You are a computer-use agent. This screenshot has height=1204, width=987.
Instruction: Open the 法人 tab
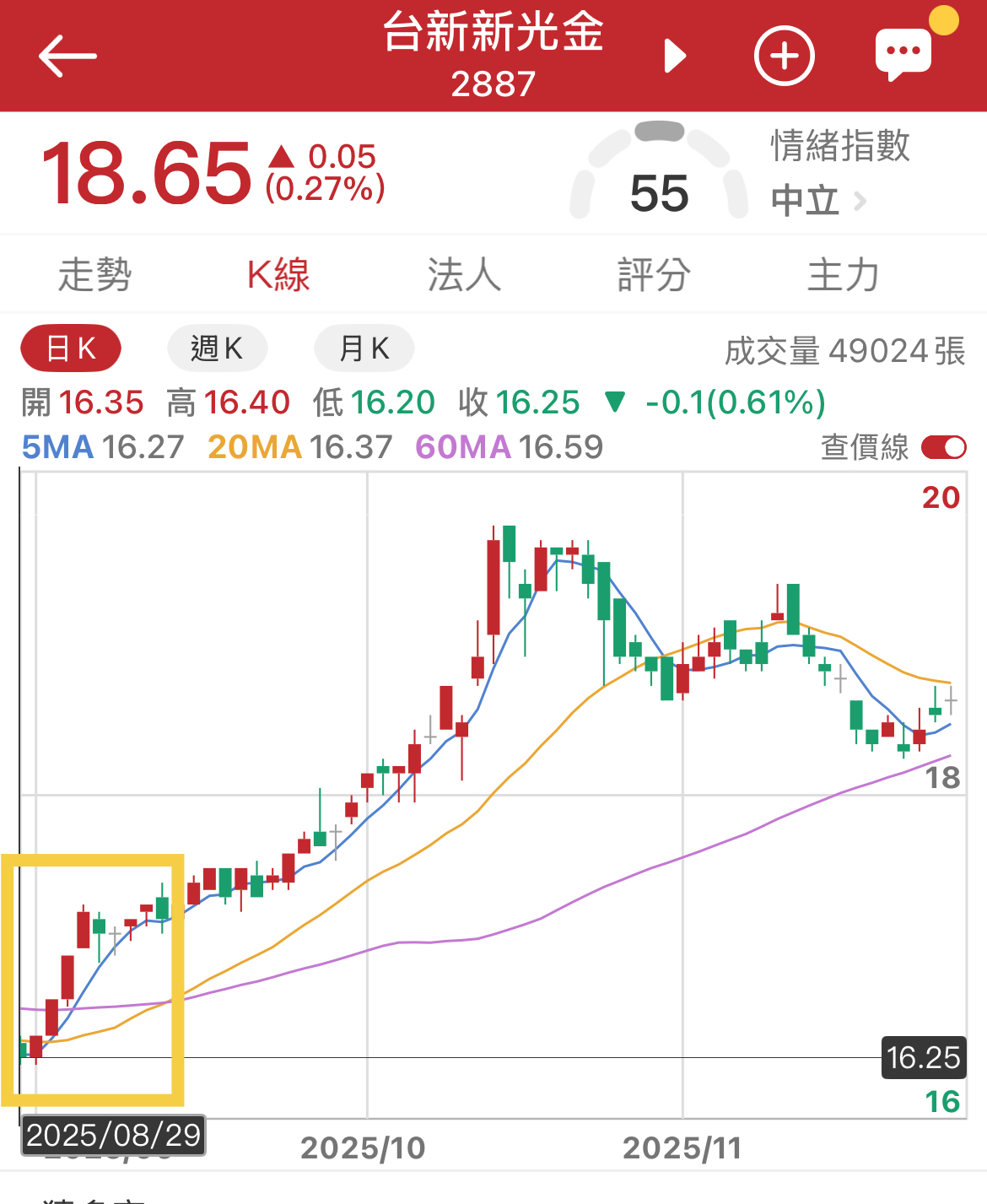464,275
